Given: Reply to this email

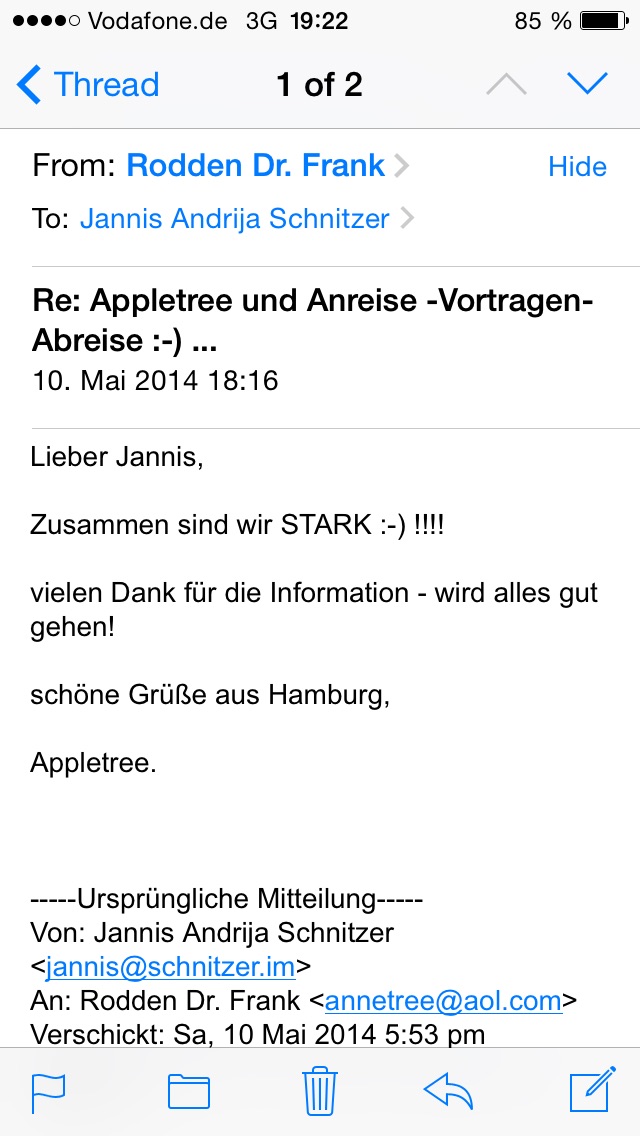Looking at the screenshot, I should click(448, 1091).
